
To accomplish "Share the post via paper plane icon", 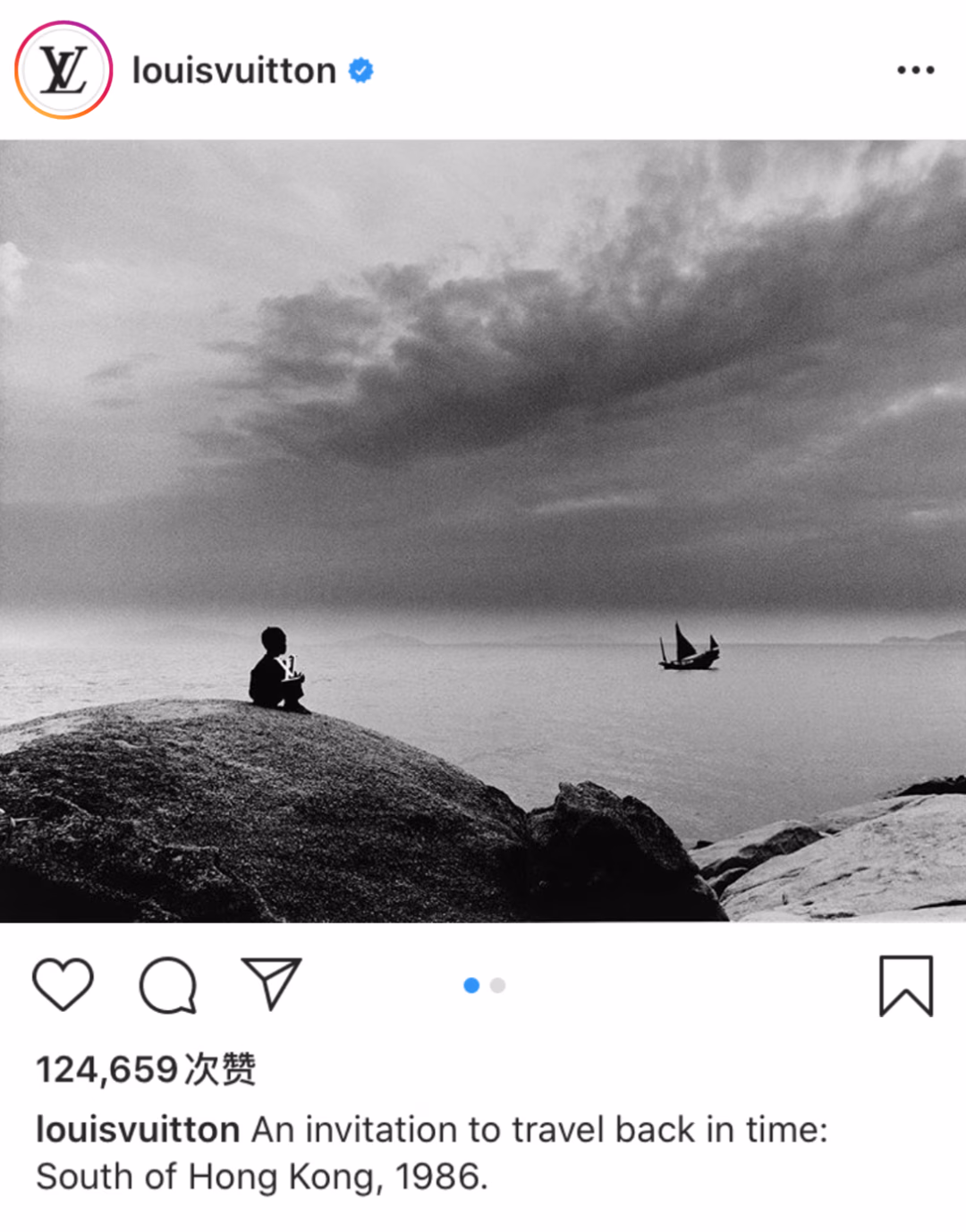I will click(x=271, y=982).
